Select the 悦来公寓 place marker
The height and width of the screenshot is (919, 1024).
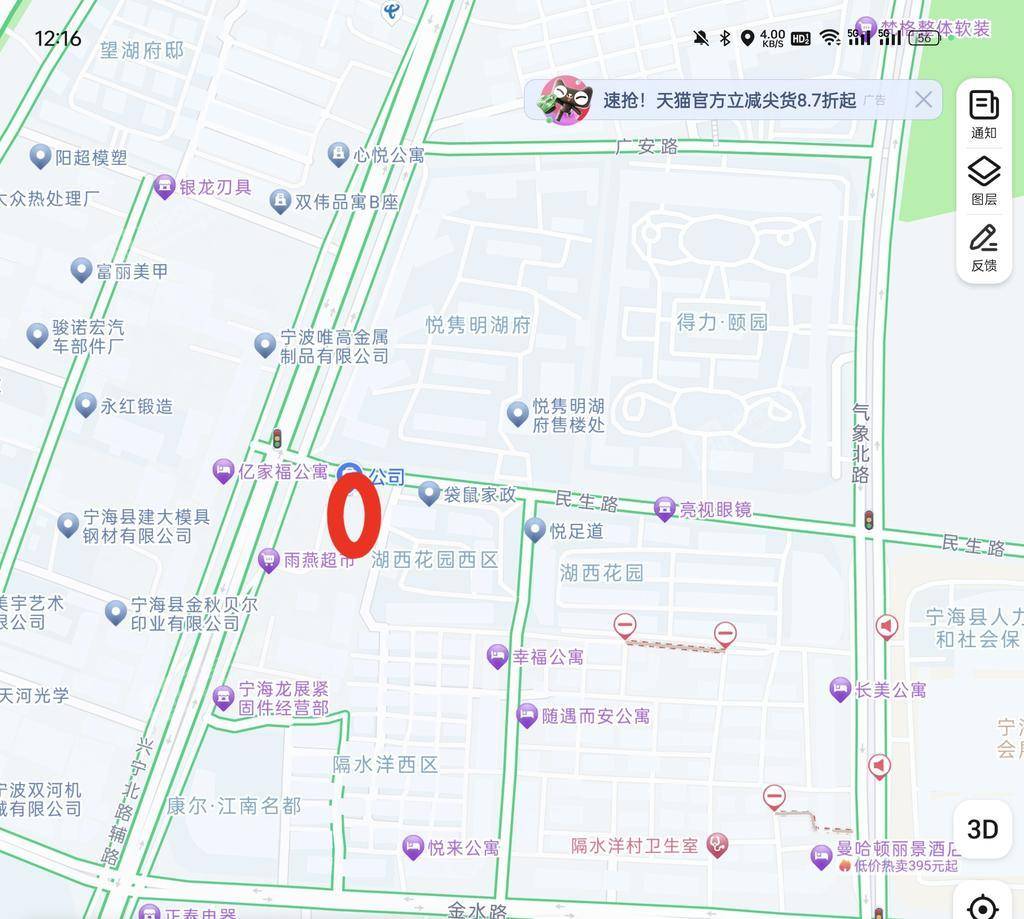(x=413, y=847)
